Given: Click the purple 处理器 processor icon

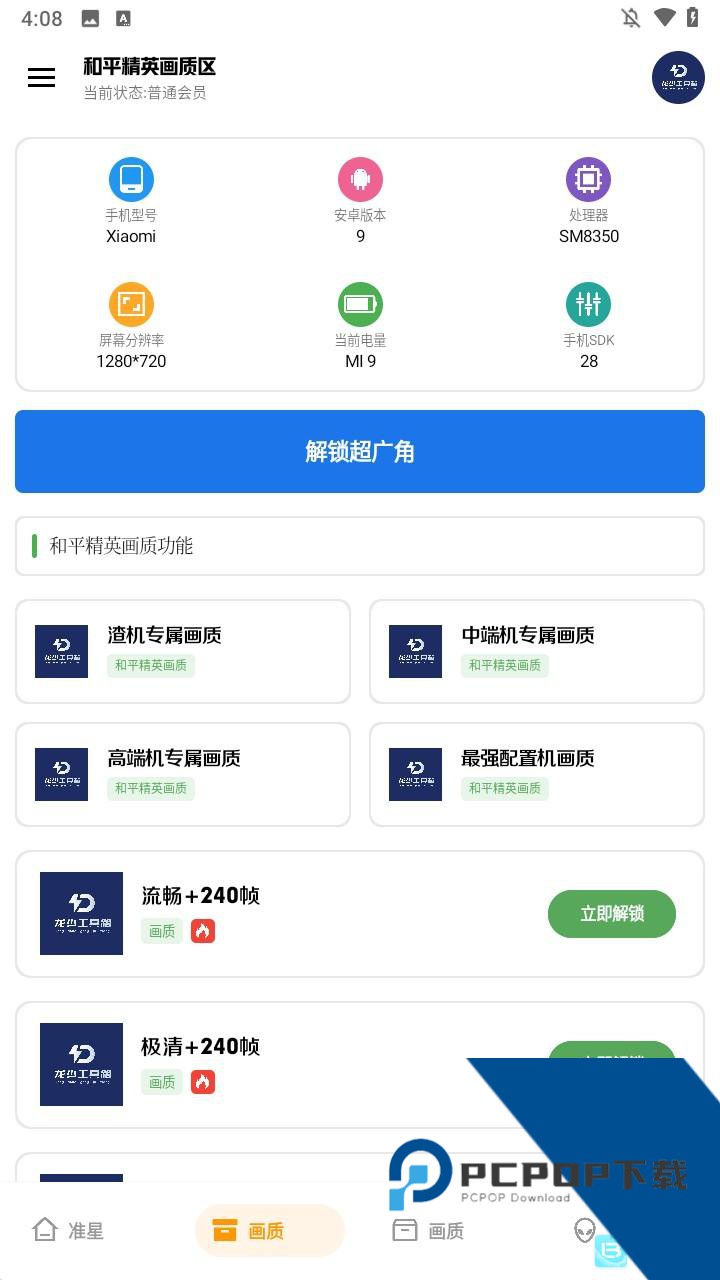Looking at the screenshot, I should point(588,178).
